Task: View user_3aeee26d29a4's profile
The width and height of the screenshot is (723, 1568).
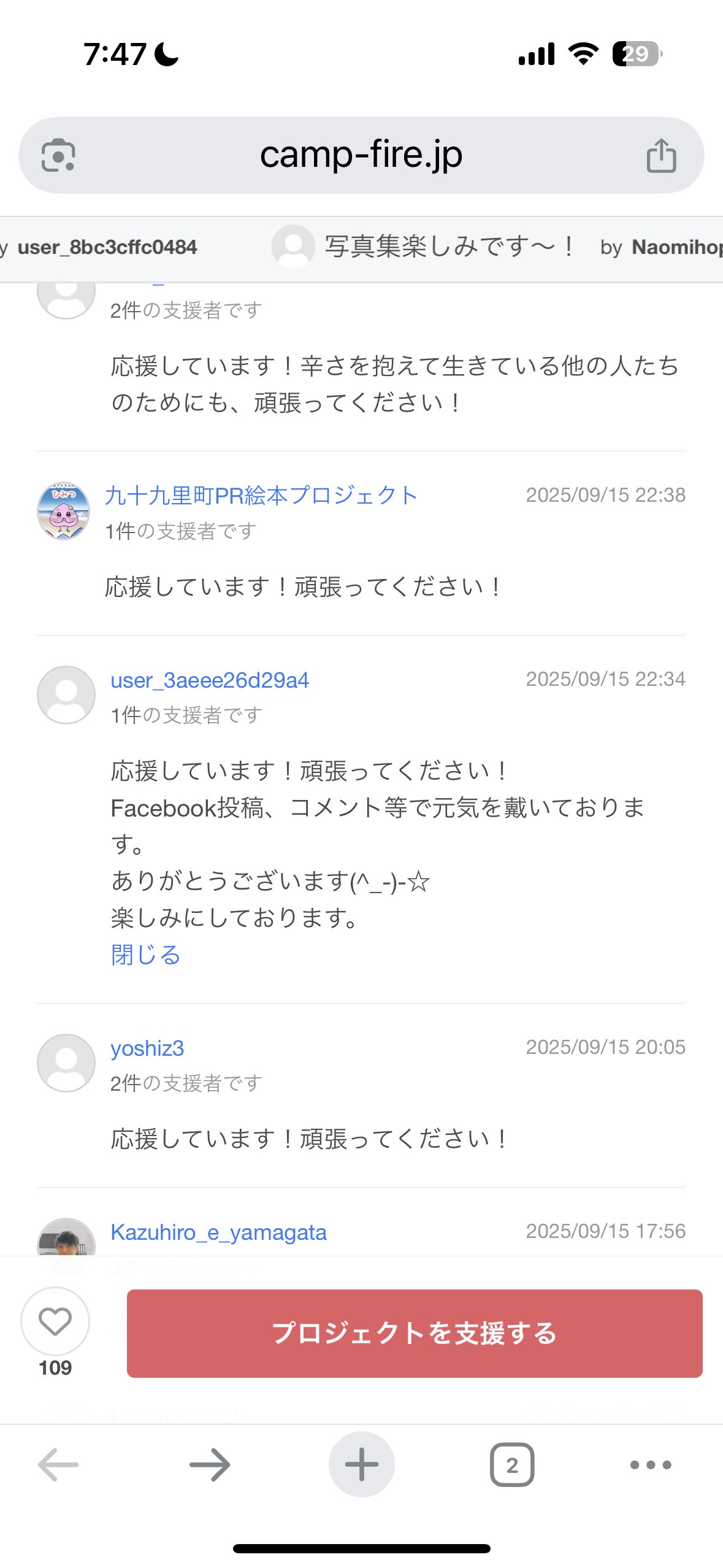Action: pos(210,680)
